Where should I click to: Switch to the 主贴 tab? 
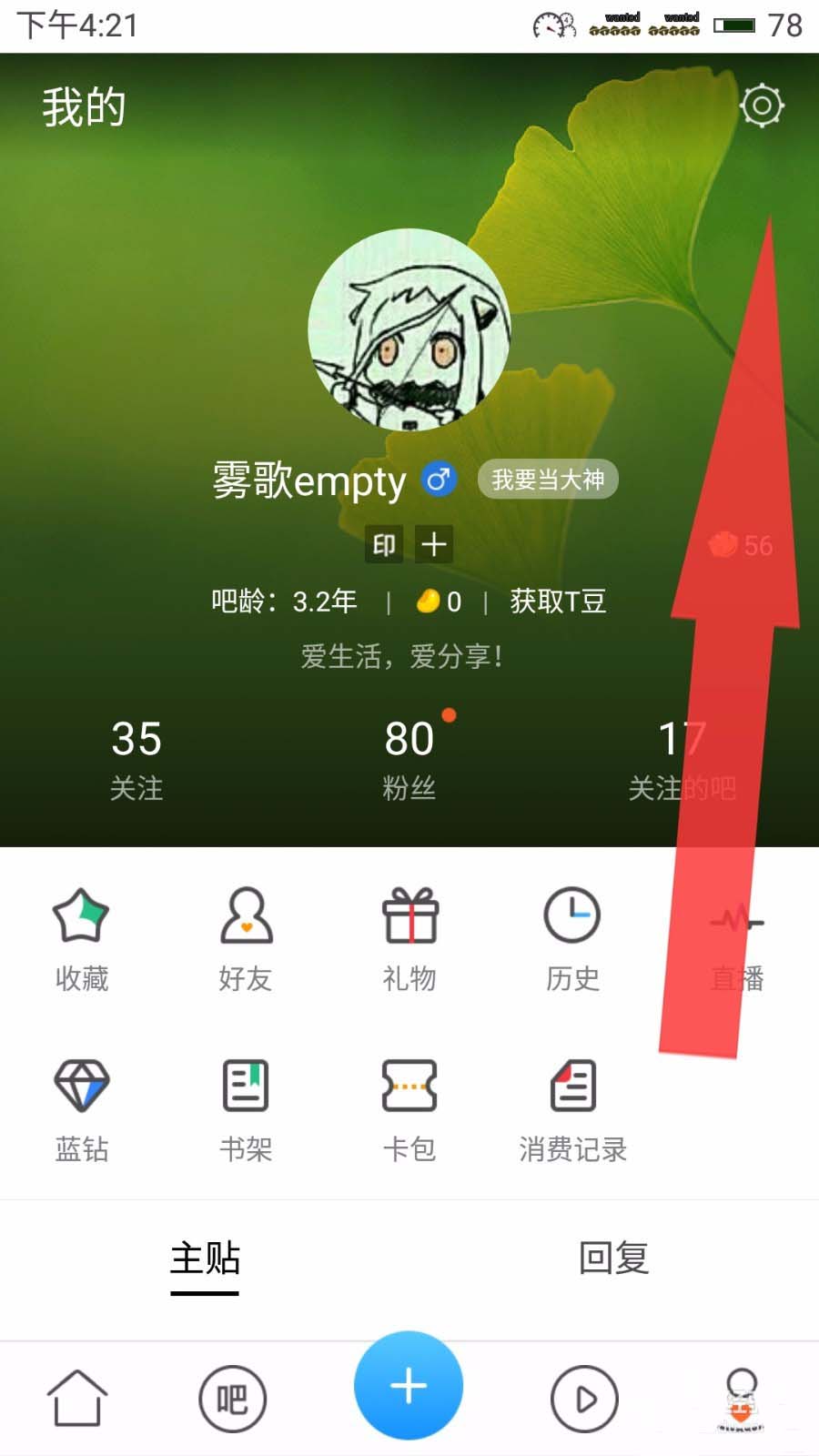(x=205, y=1260)
